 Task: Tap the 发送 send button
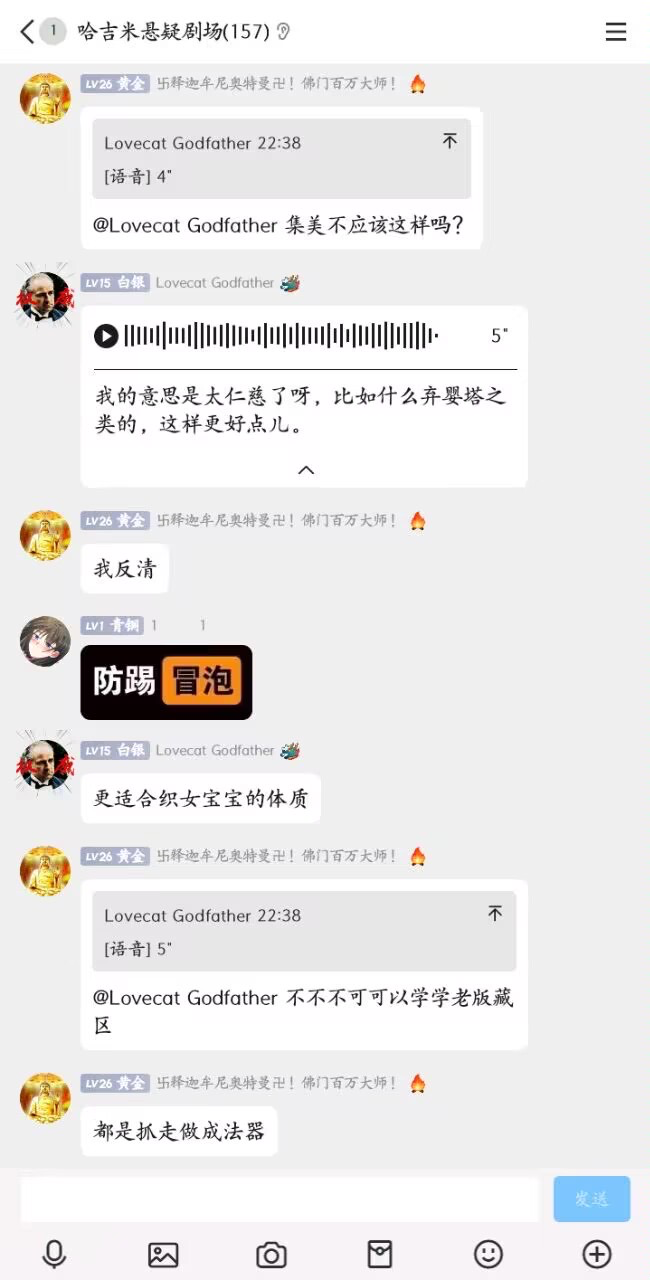pyautogui.click(x=591, y=1199)
